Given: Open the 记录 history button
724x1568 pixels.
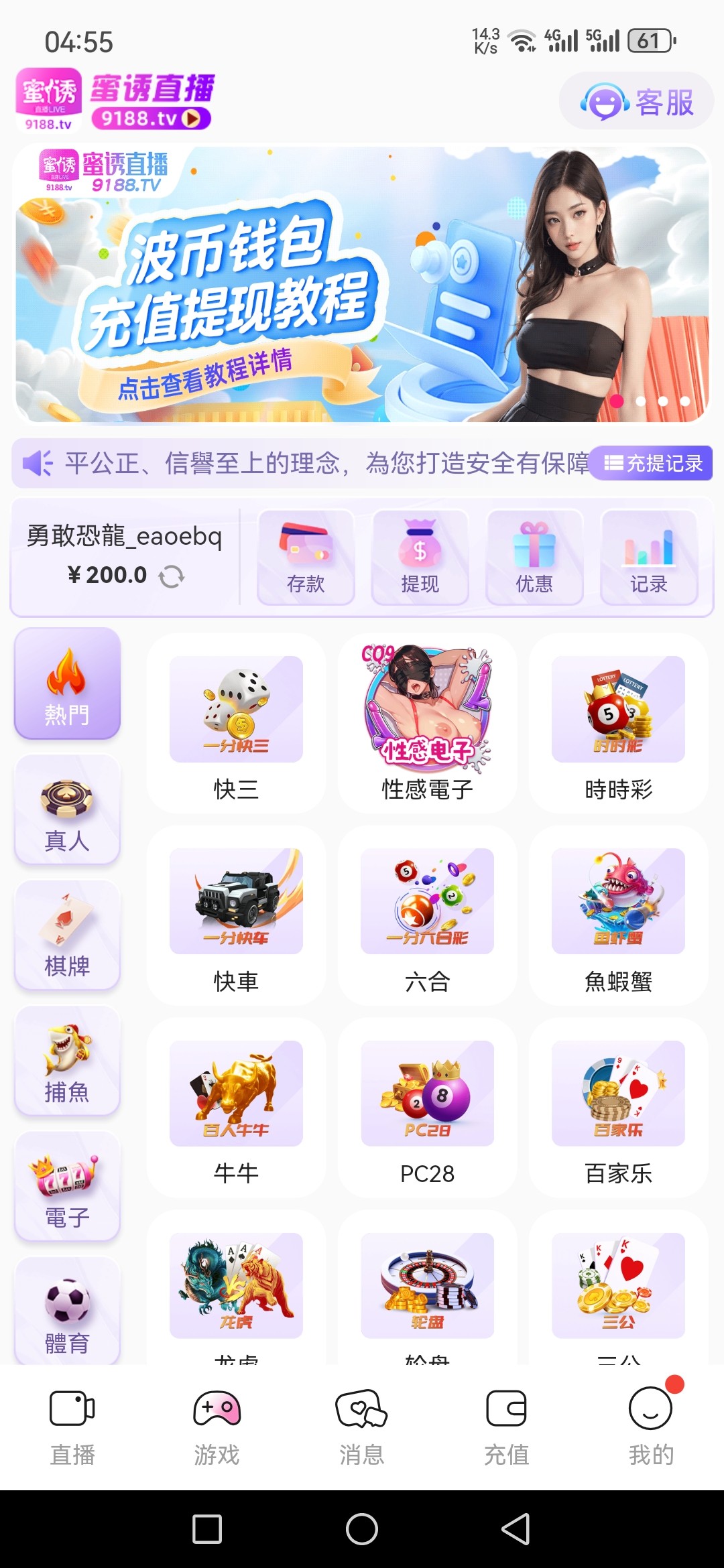Looking at the screenshot, I should click(648, 558).
